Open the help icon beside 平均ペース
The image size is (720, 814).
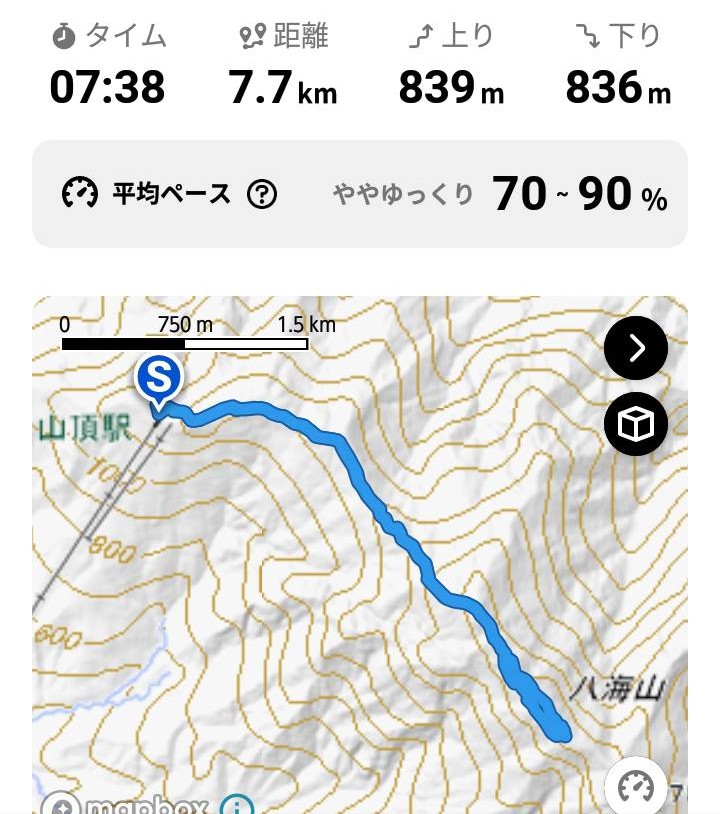click(262, 194)
